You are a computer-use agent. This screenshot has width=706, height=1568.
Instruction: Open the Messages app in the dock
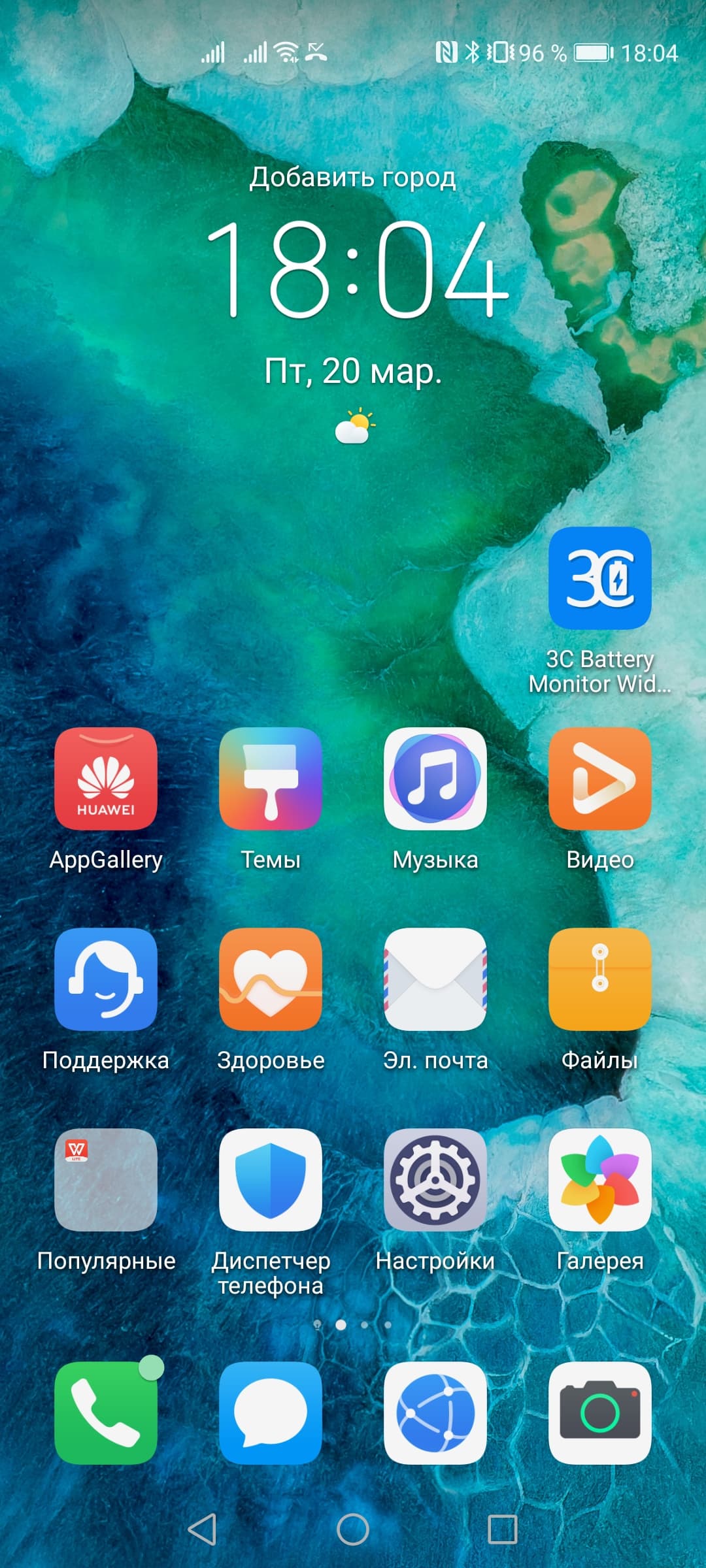[x=271, y=1413]
